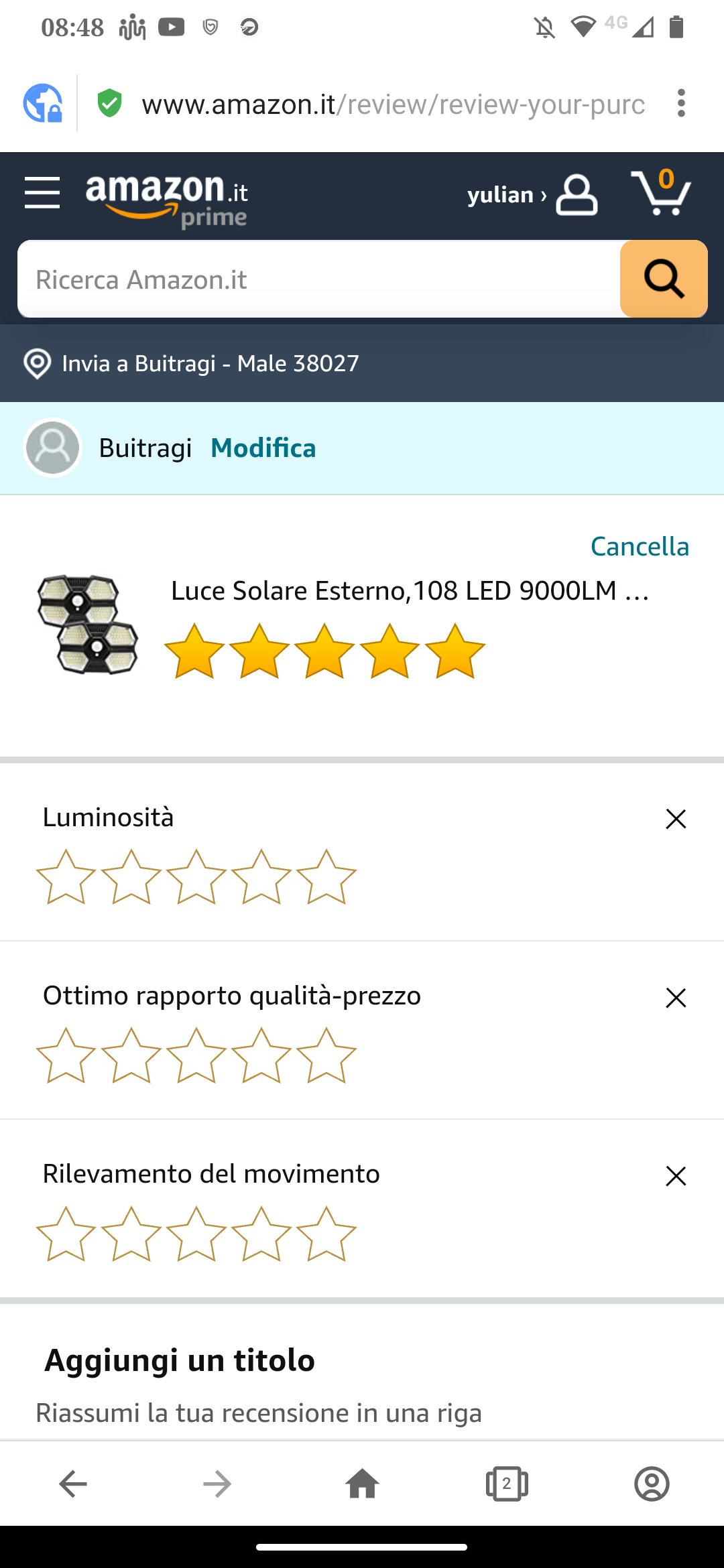
Task: Rate Rilevamento del movimento three stars
Action: click(196, 1234)
